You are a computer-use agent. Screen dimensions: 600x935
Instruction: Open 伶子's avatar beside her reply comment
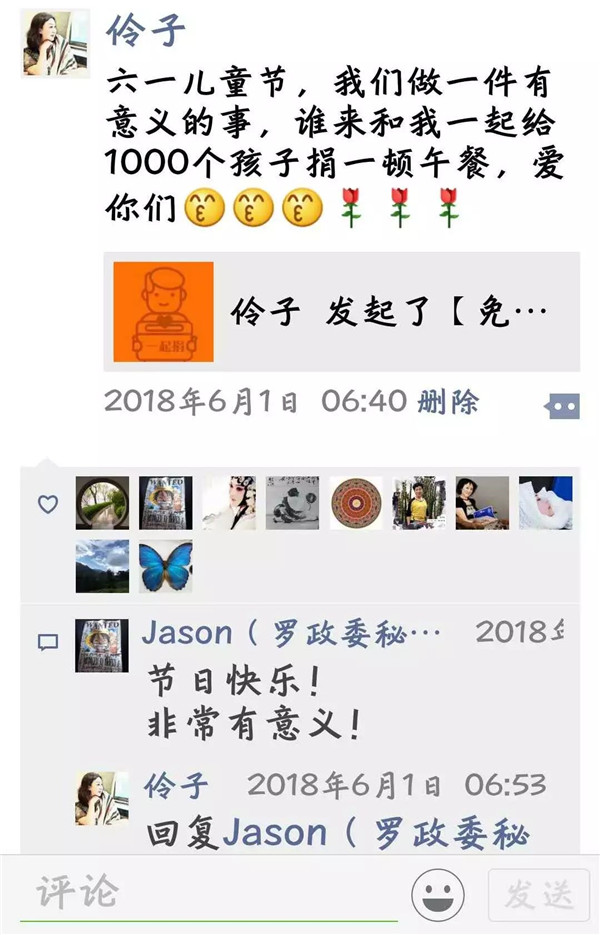tap(102, 797)
